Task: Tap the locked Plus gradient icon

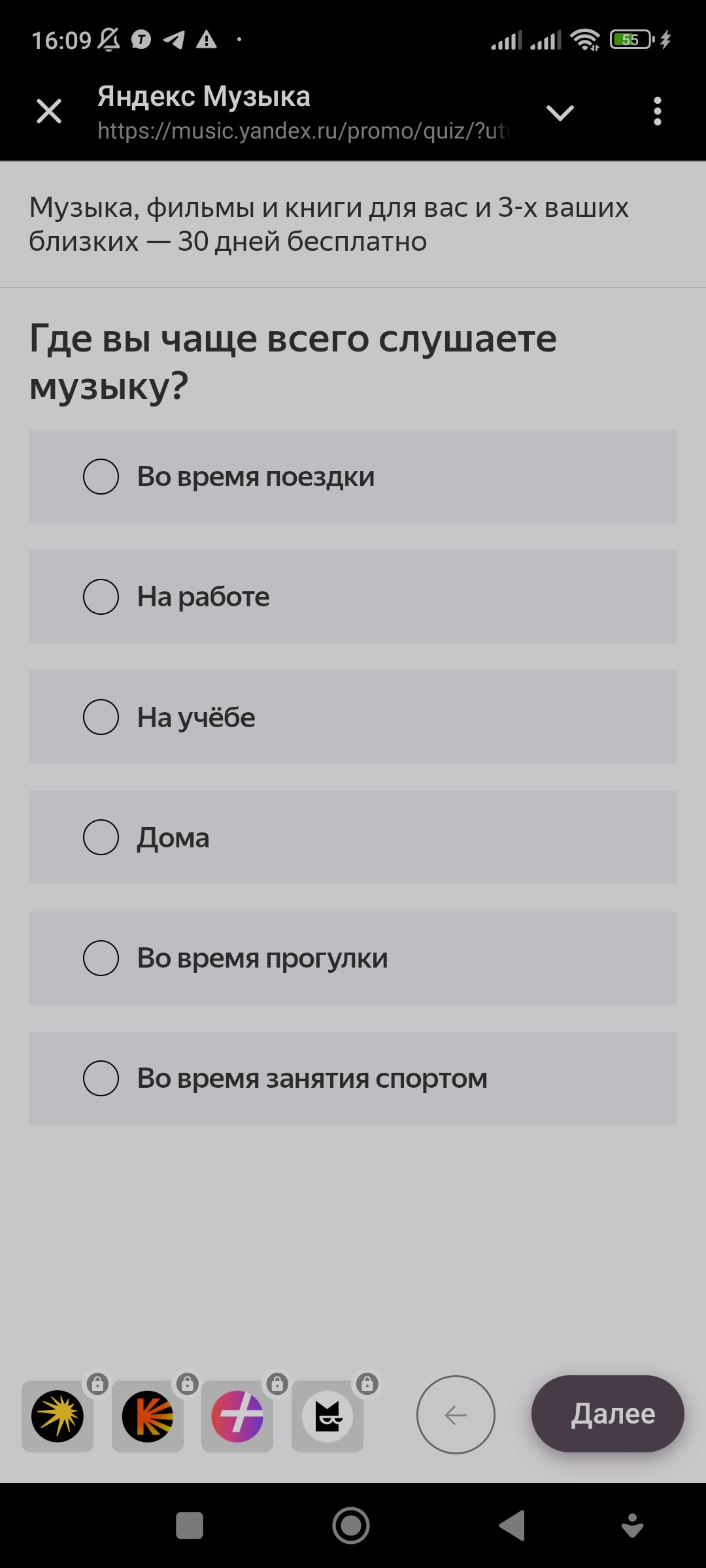Action: click(x=237, y=1416)
